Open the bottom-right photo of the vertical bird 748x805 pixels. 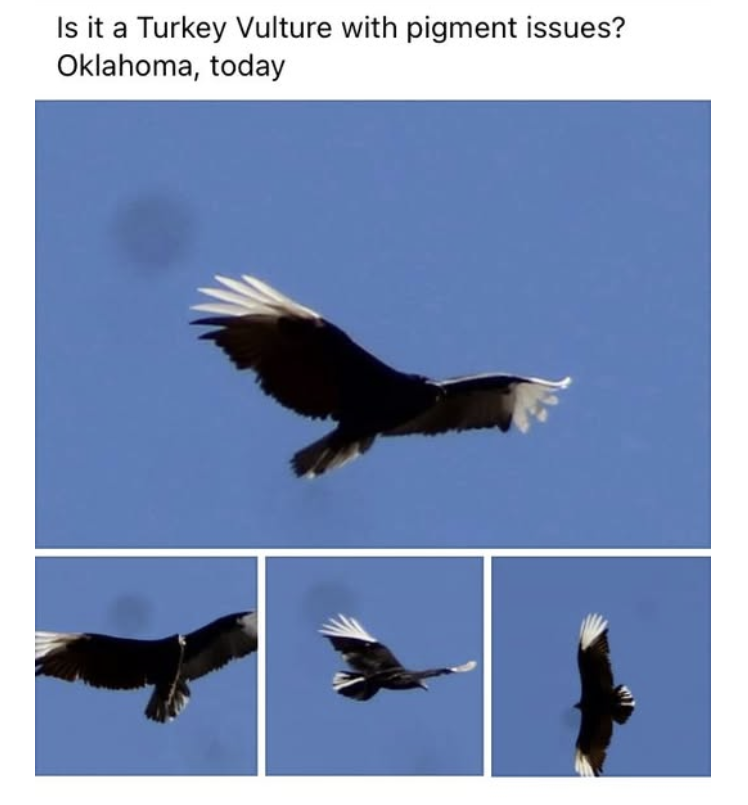tap(601, 665)
